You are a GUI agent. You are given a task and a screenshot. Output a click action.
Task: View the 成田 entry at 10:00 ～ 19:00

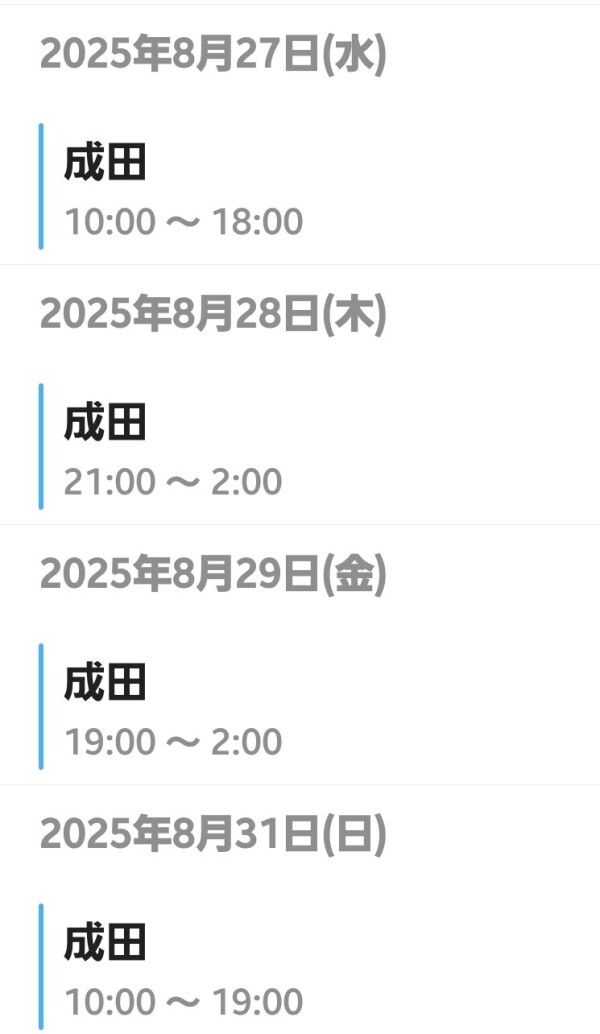tap(319, 966)
